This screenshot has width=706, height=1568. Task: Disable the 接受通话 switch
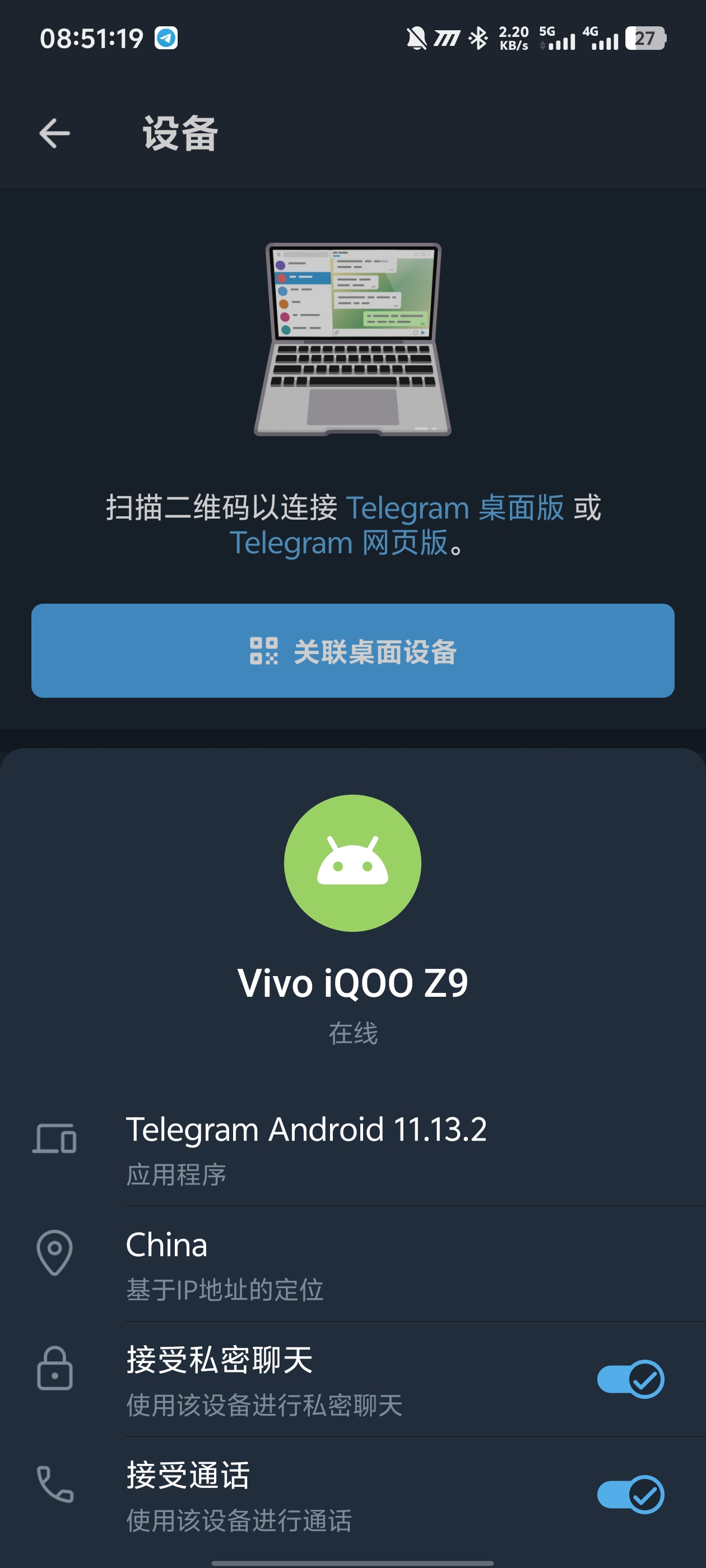pos(630,1494)
